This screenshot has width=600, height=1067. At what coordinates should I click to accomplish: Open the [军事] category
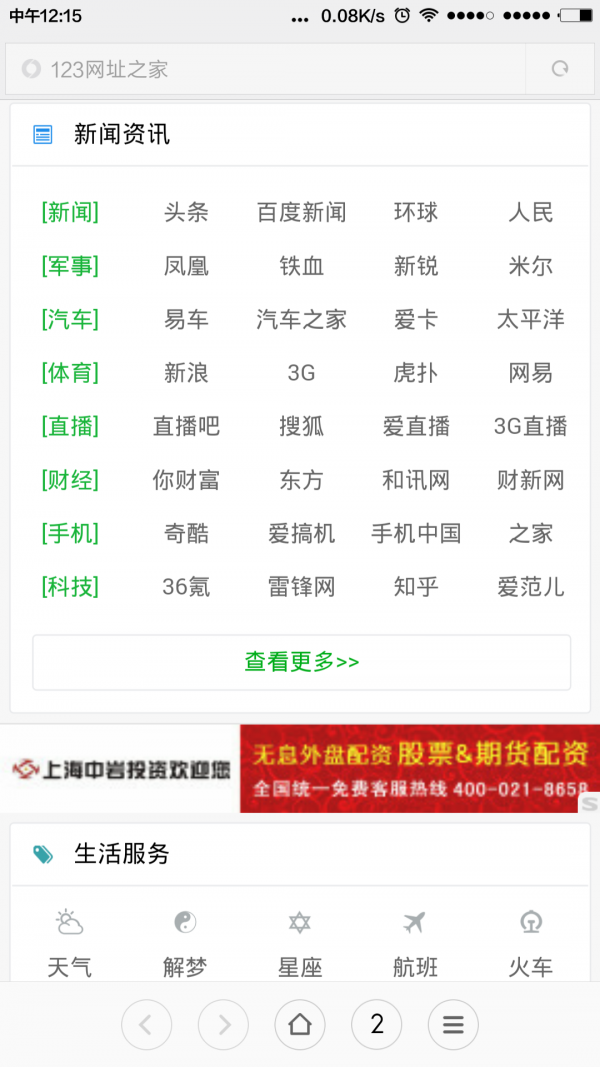(70, 266)
